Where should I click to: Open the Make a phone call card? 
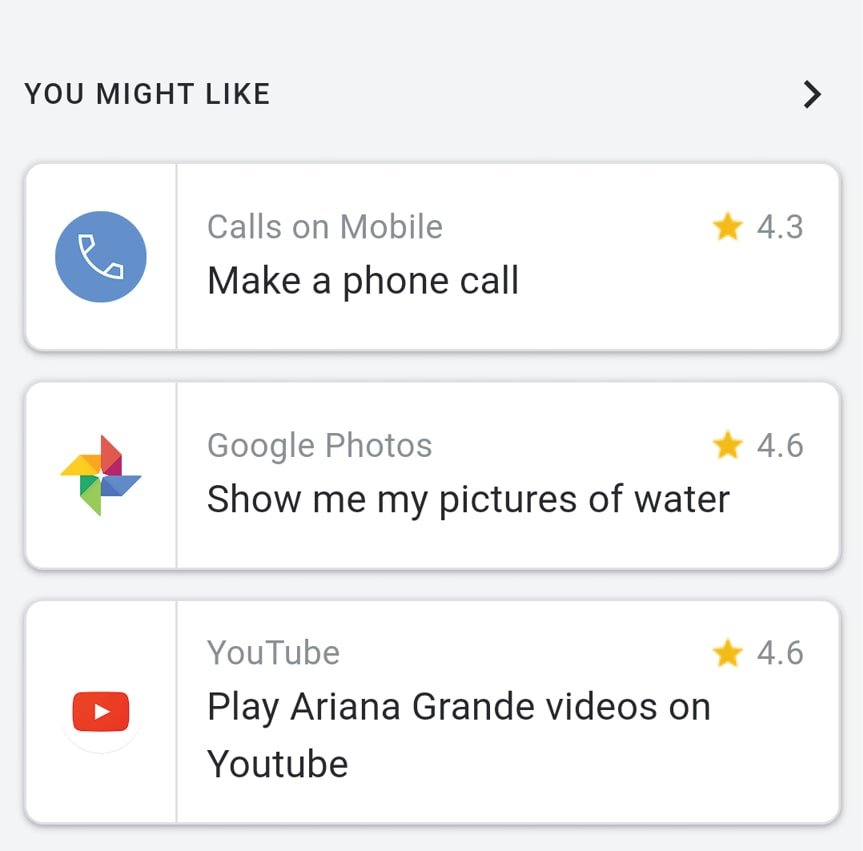pyautogui.click(x=432, y=257)
